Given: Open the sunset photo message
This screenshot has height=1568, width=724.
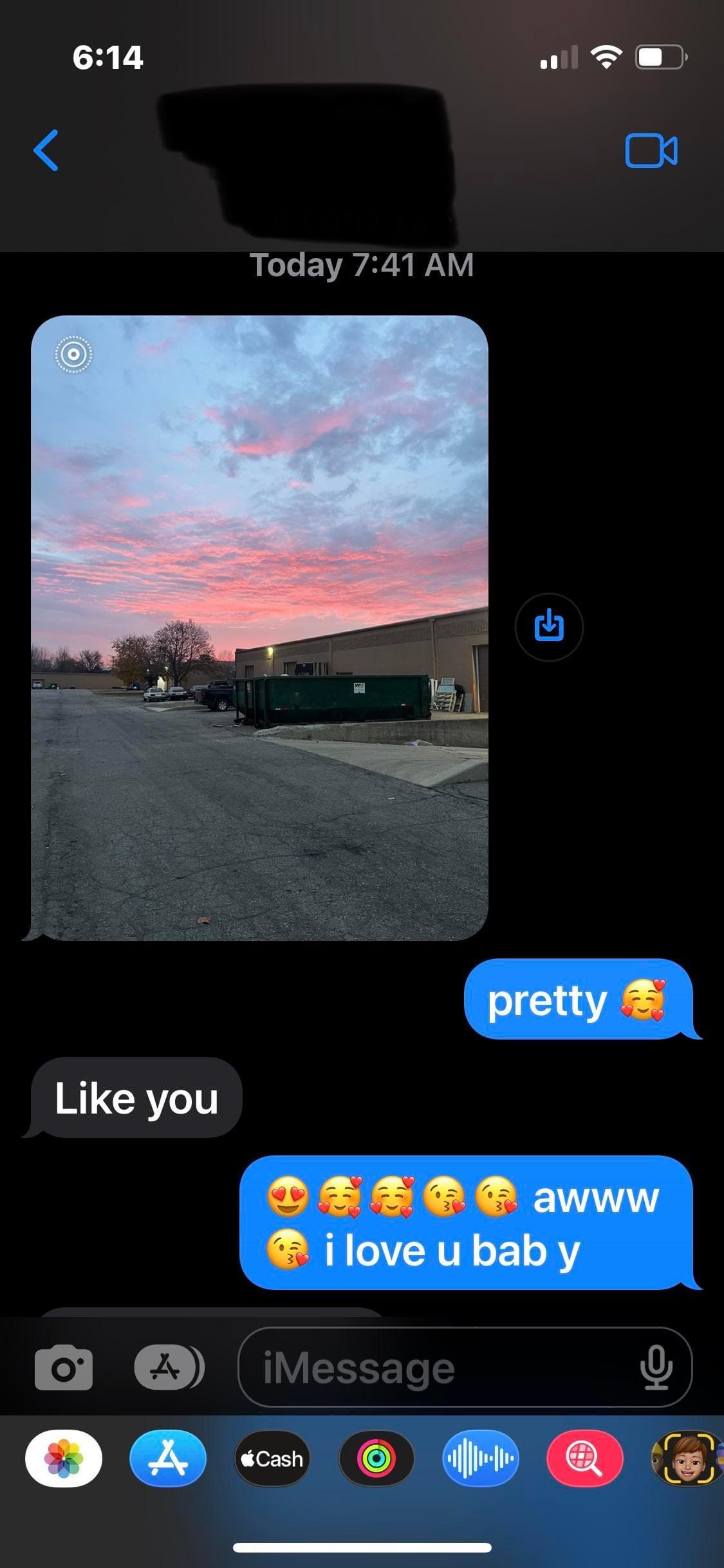Looking at the screenshot, I should (259, 628).
